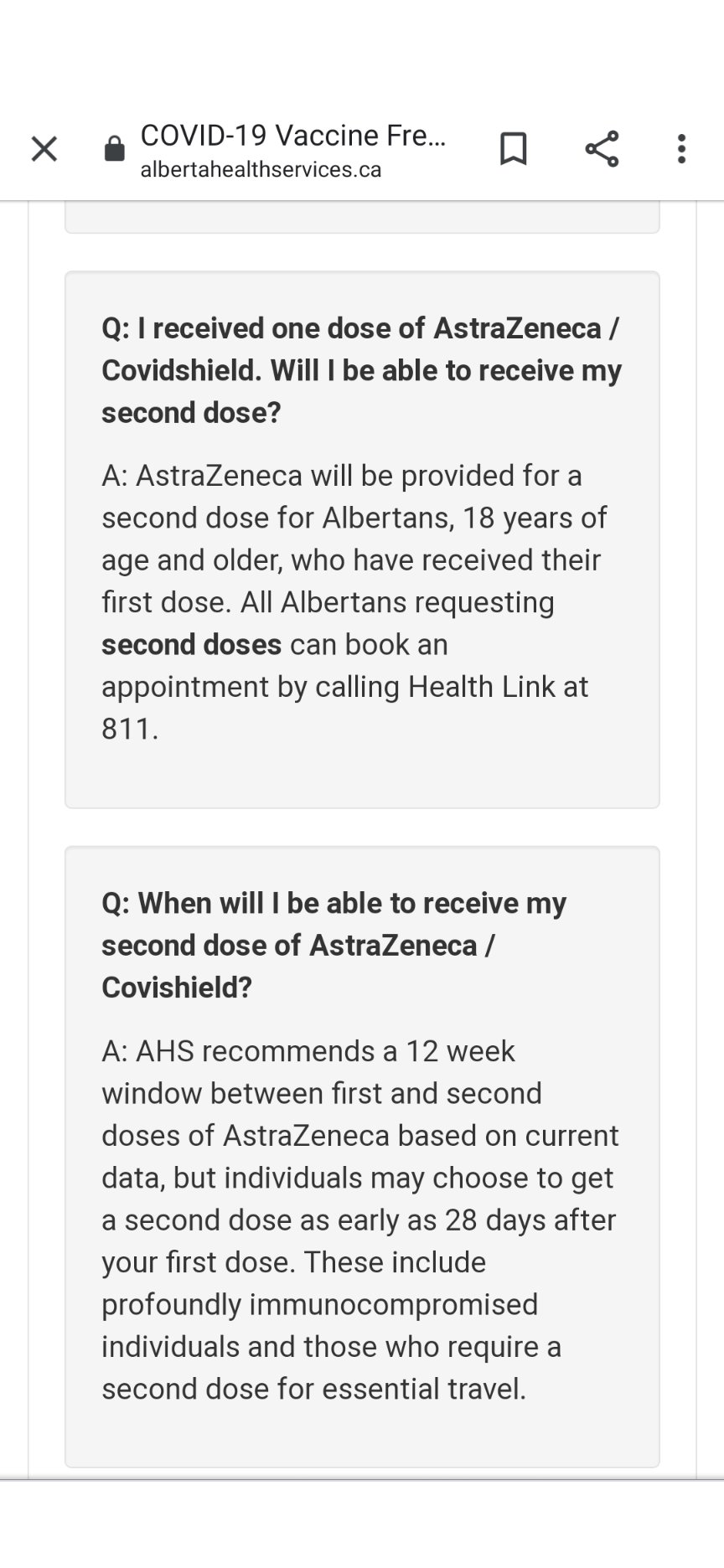Open browser options via the vertical dots icon

coord(681,148)
